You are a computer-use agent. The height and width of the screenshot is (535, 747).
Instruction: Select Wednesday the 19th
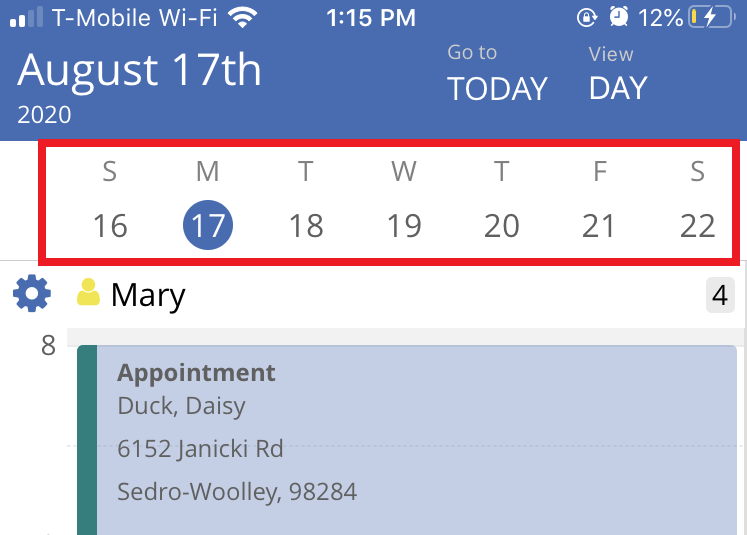[x=403, y=225]
